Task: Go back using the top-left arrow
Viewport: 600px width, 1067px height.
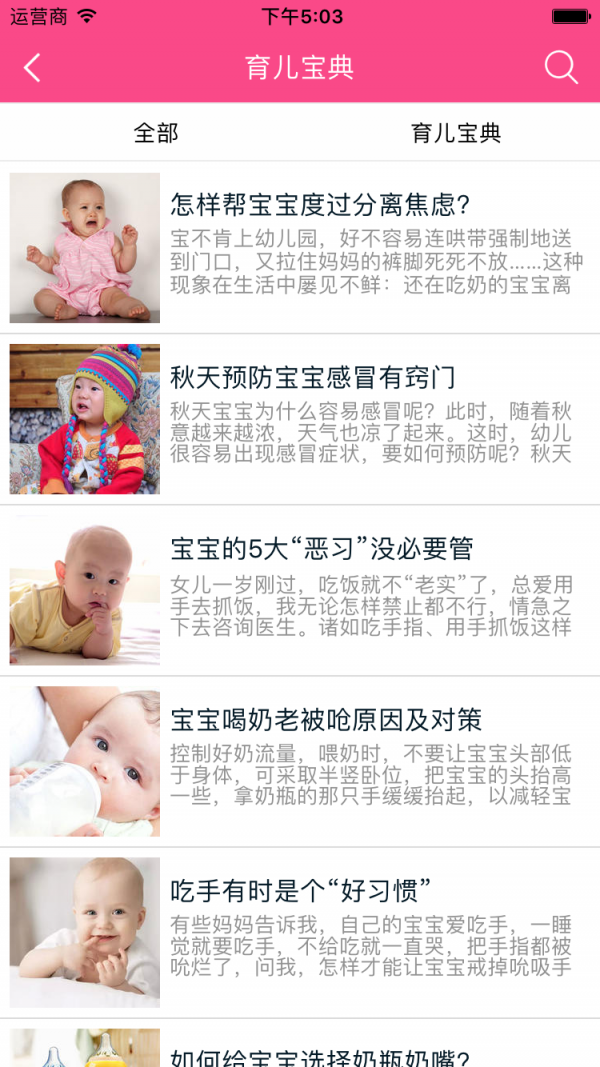Action: pos(32,68)
